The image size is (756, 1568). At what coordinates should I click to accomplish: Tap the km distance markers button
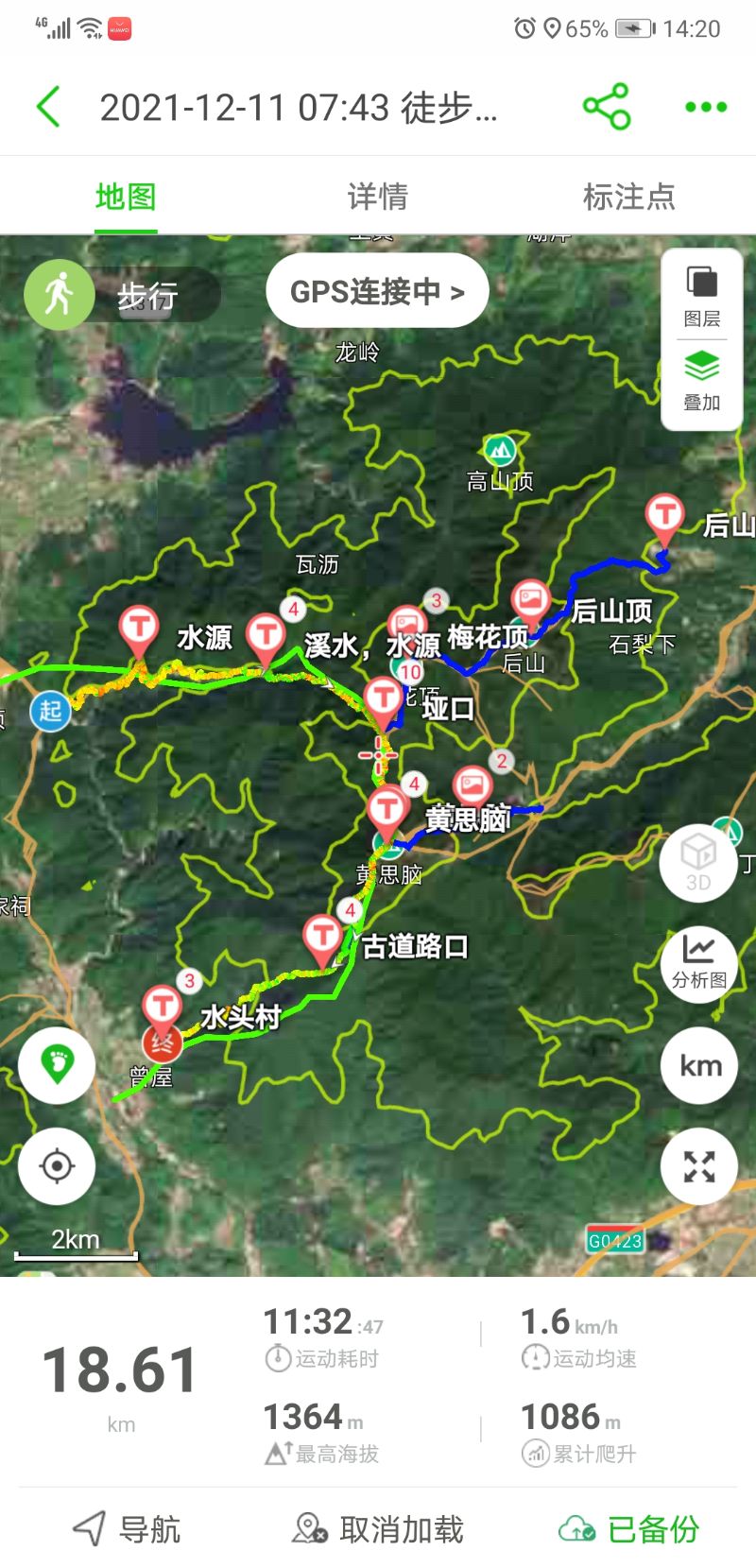pos(699,1065)
